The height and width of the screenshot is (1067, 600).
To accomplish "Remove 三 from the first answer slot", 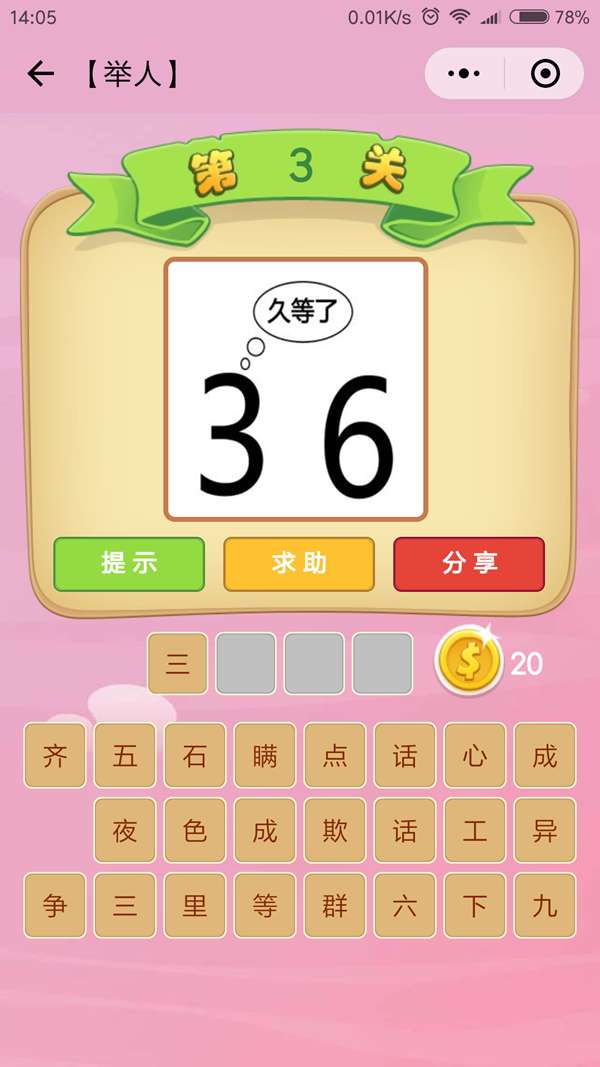I will click(178, 663).
